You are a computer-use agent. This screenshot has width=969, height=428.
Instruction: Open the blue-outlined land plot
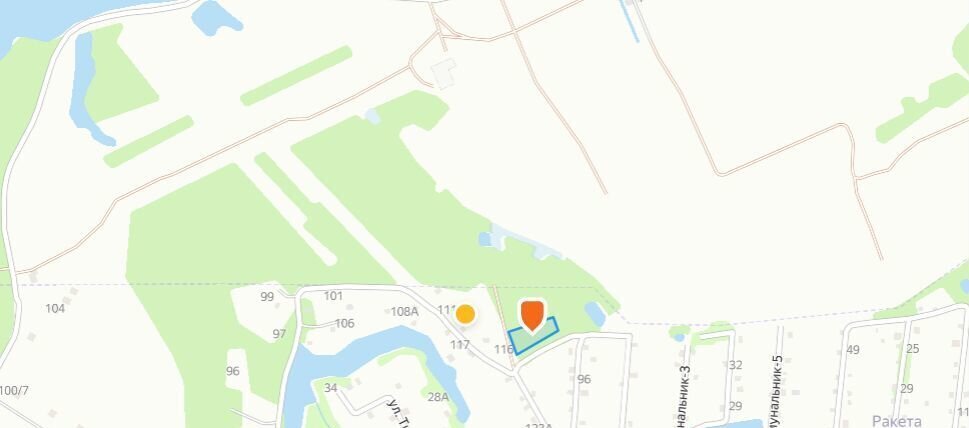click(x=523, y=342)
